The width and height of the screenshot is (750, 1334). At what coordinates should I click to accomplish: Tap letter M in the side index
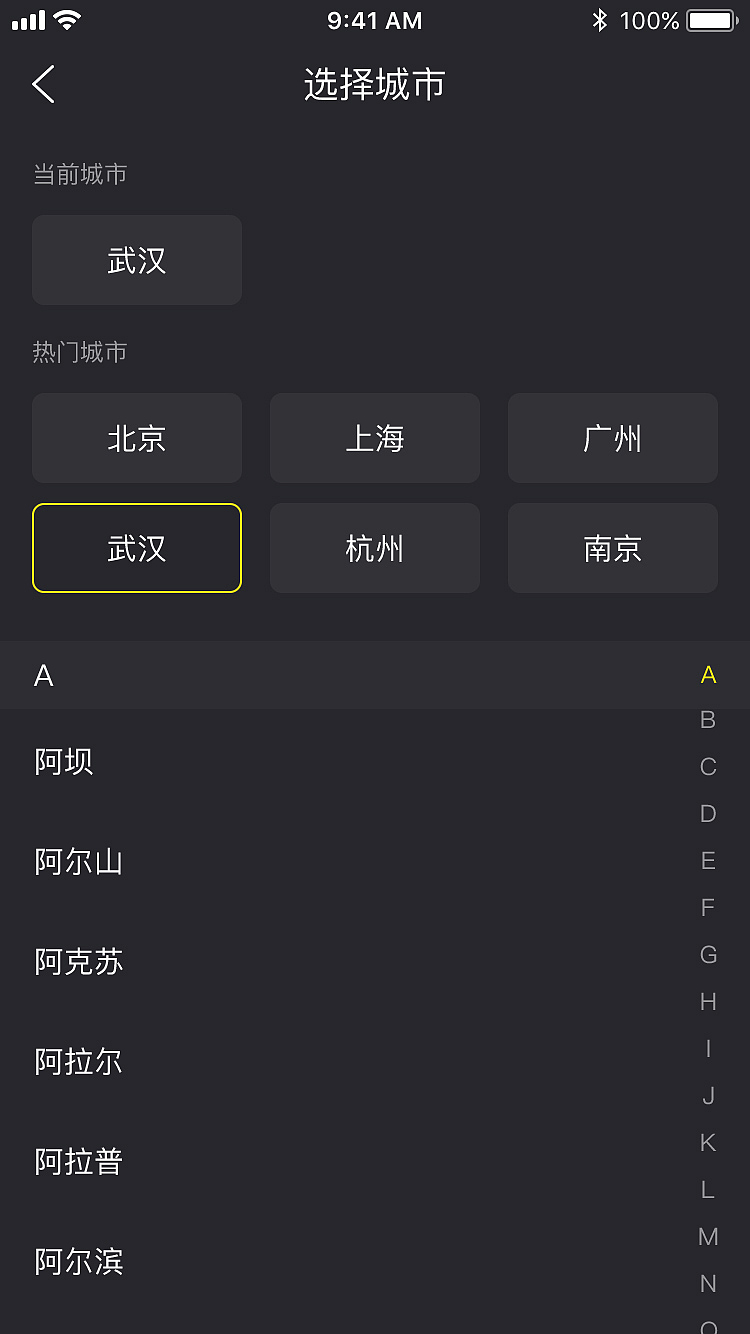pos(708,1237)
